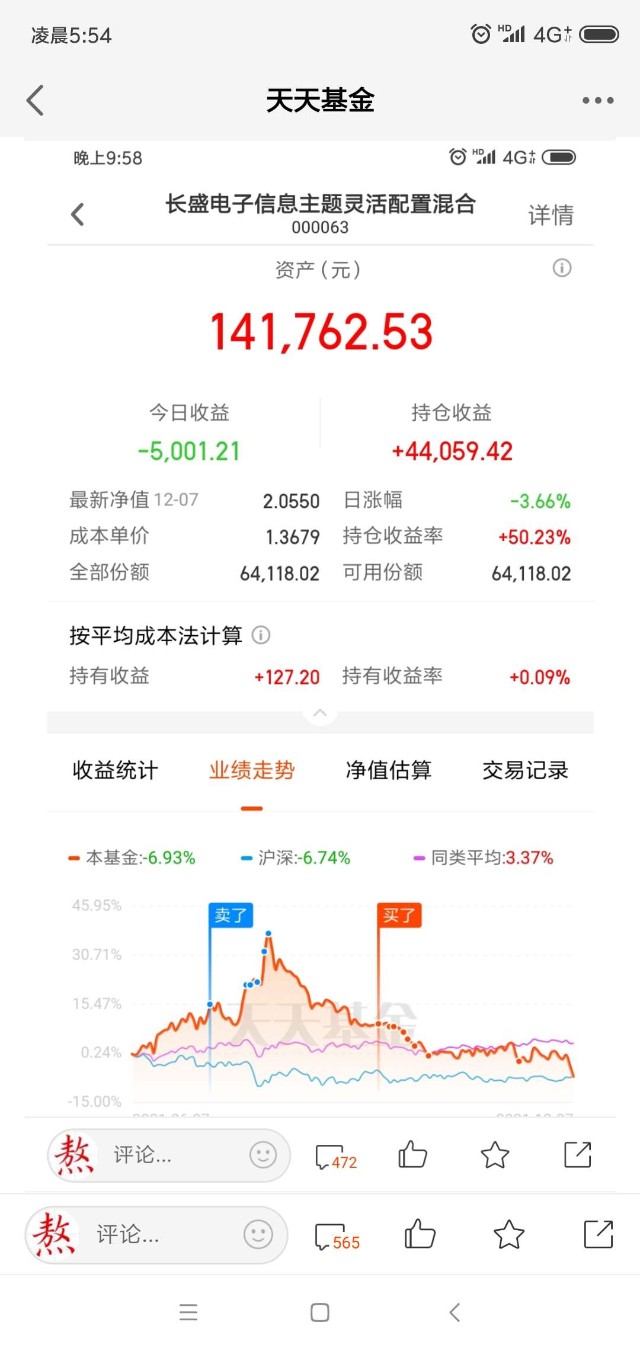Open the system recent apps menu
The image size is (640, 1351).
[188, 1312]
